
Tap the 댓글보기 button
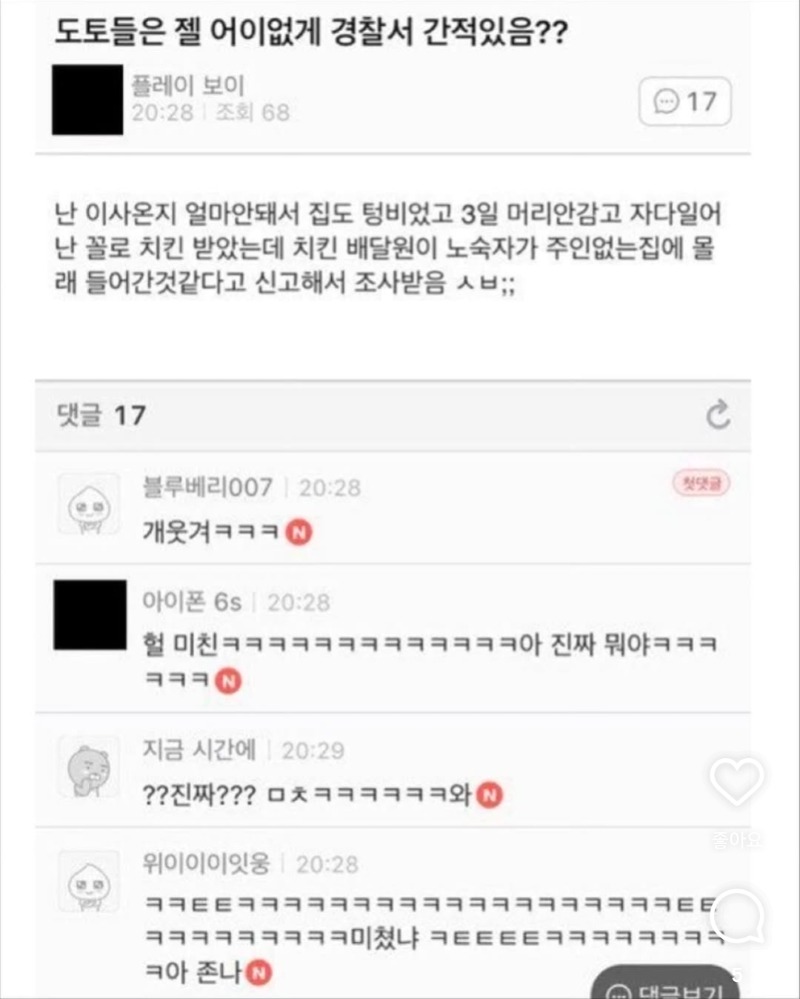click(x=665, y=985)
